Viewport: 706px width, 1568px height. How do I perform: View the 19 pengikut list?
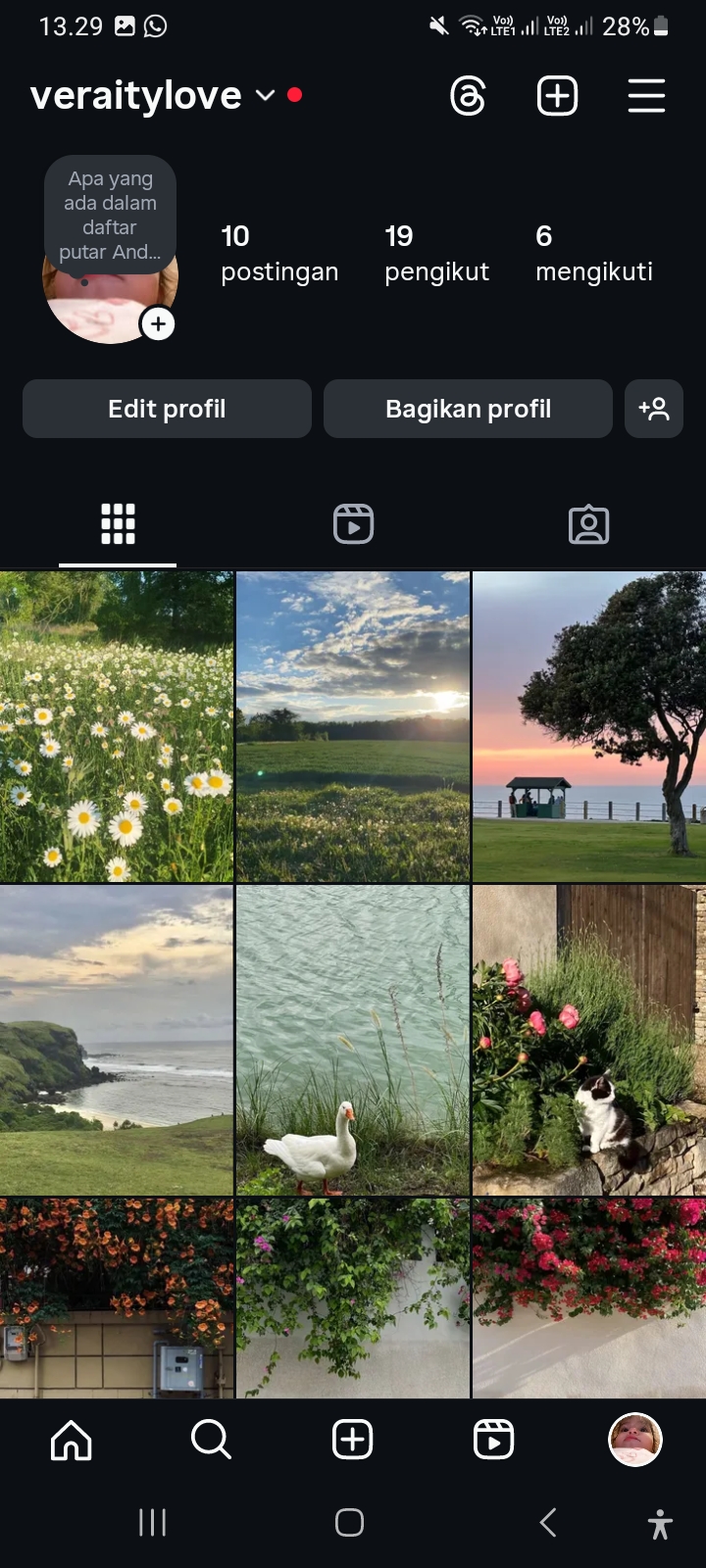pos(436,253)
